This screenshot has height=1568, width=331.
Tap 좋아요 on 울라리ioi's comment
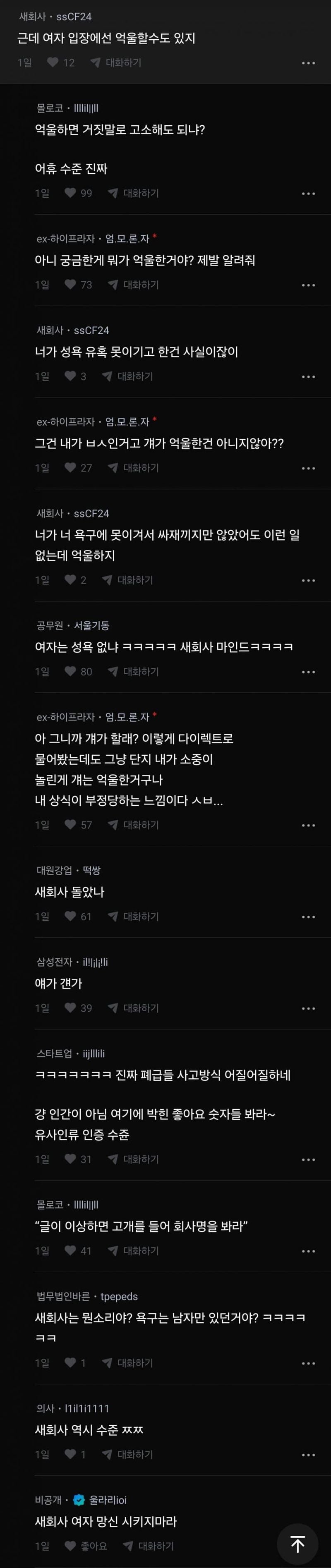point(87,1546)
